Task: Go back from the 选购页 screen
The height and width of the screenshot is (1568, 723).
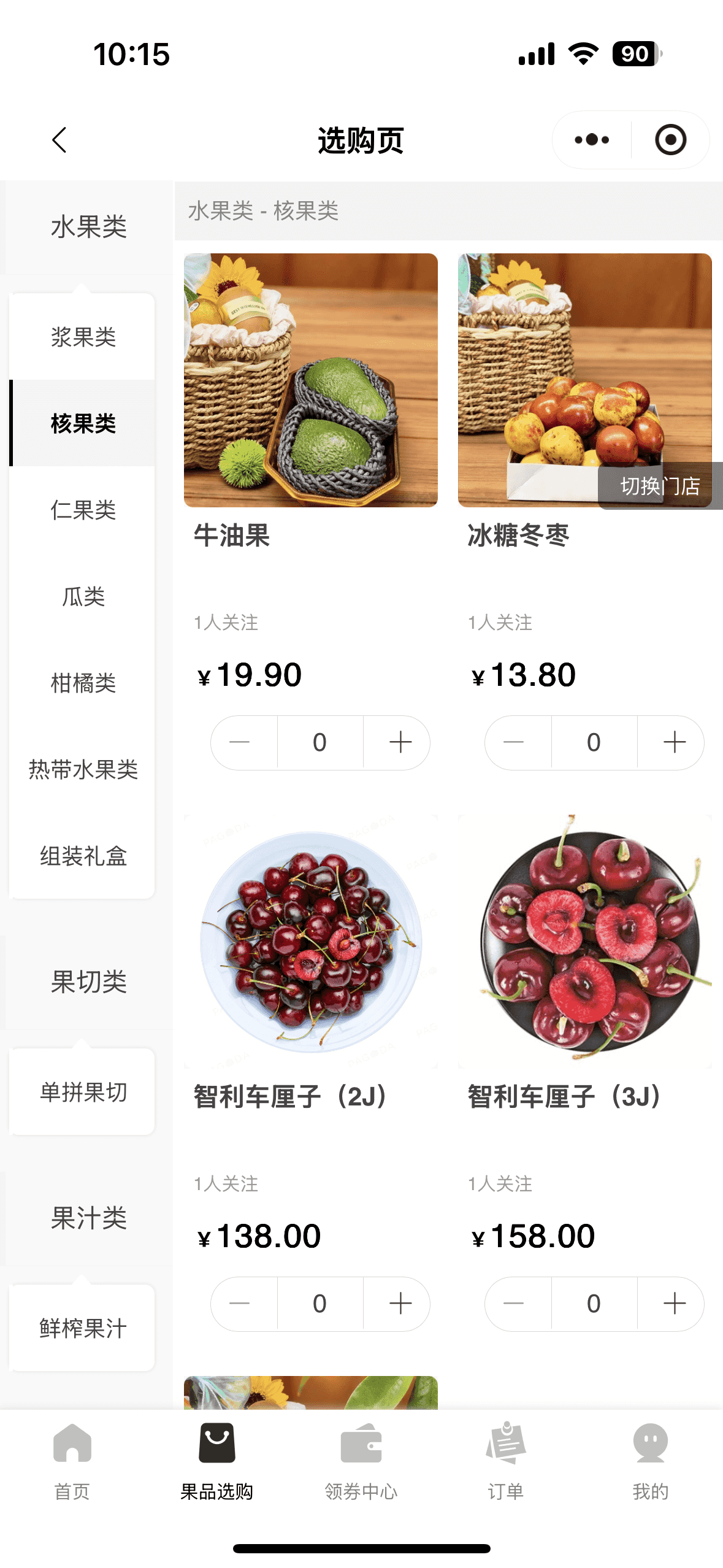Action: 59,140
